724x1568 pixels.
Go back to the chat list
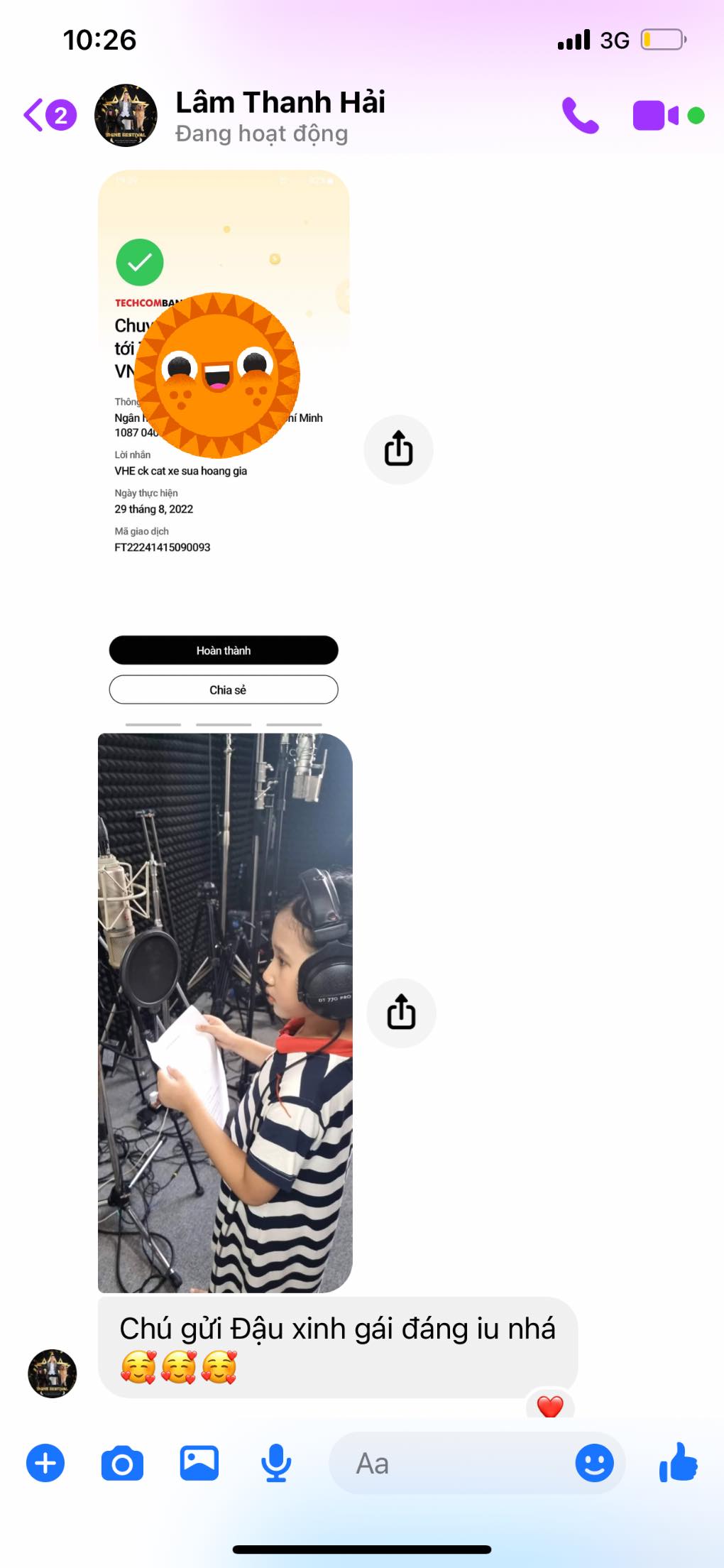point(48,114)
